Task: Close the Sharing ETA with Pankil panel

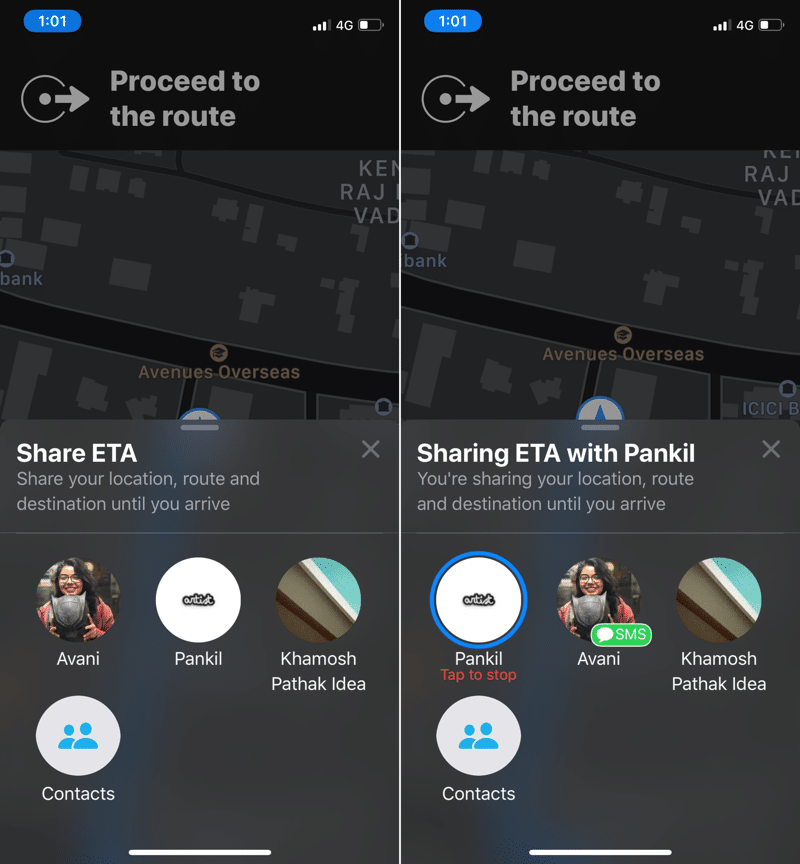Action: coord(771,449)
